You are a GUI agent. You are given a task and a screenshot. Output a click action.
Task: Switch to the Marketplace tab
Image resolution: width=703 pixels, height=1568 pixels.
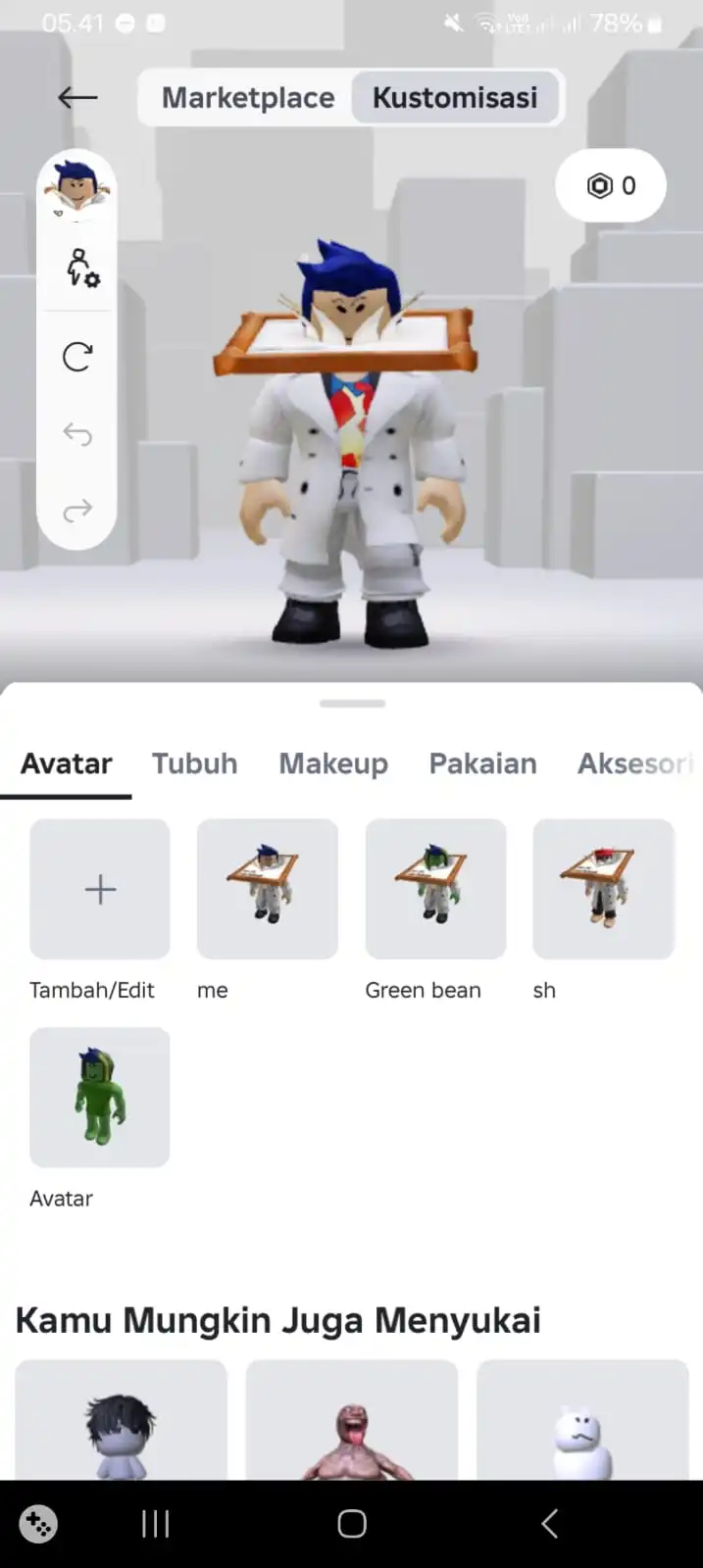click(247, 98)
